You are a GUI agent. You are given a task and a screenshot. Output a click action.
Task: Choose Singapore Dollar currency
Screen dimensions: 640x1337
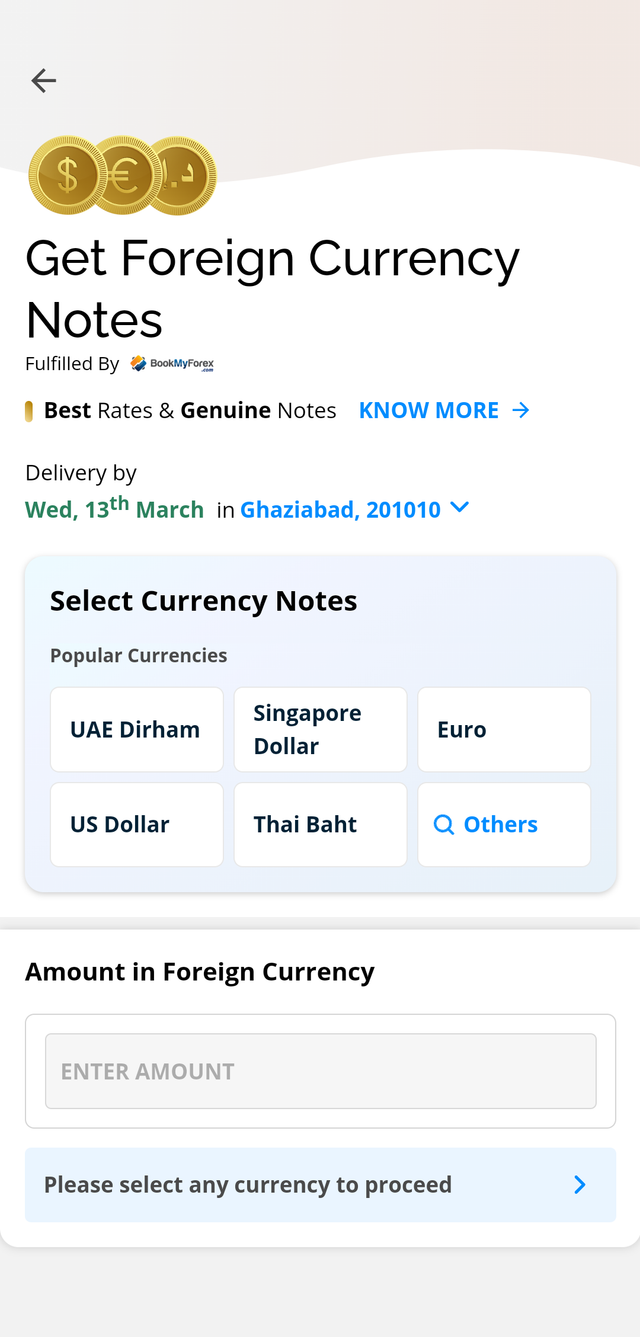pos(320,729)
